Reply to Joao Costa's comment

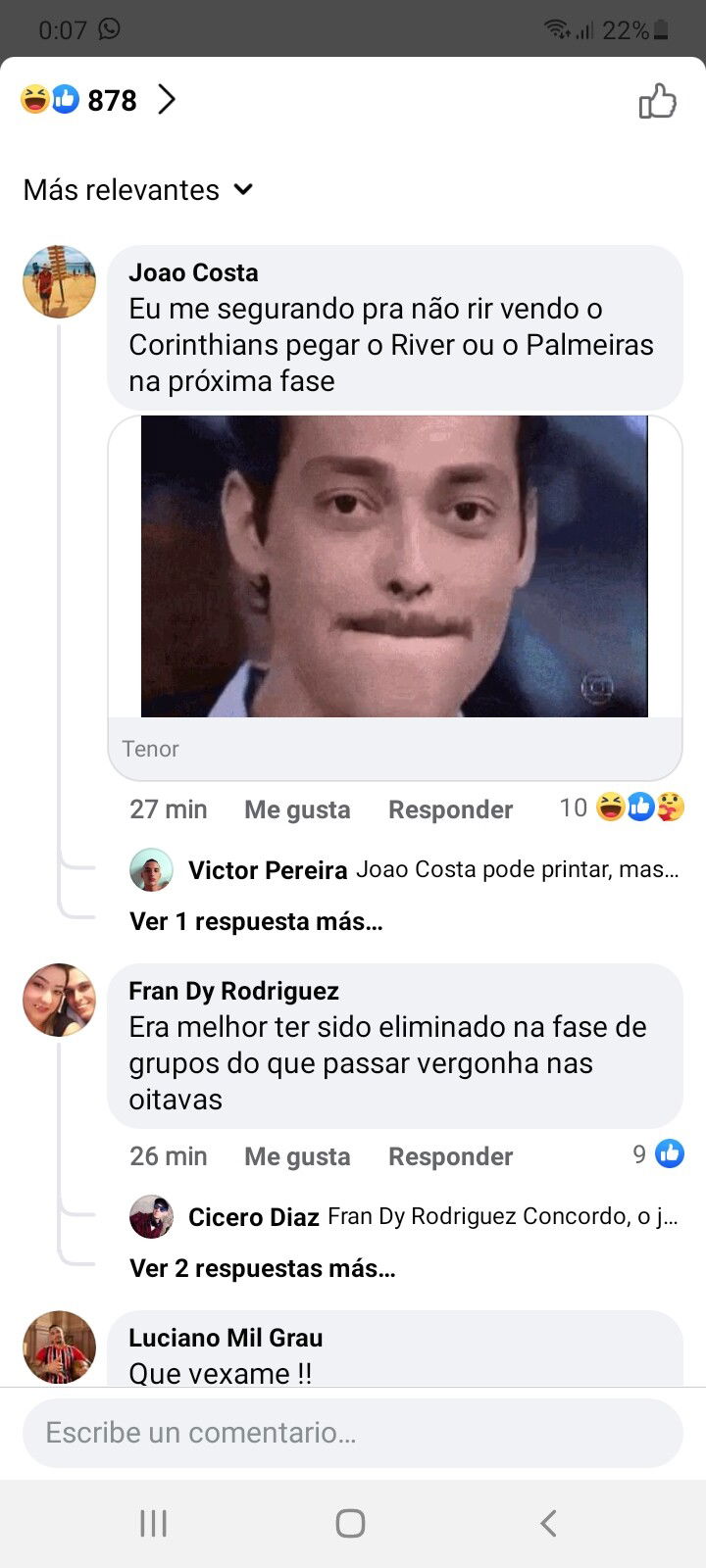coord(450,809)
